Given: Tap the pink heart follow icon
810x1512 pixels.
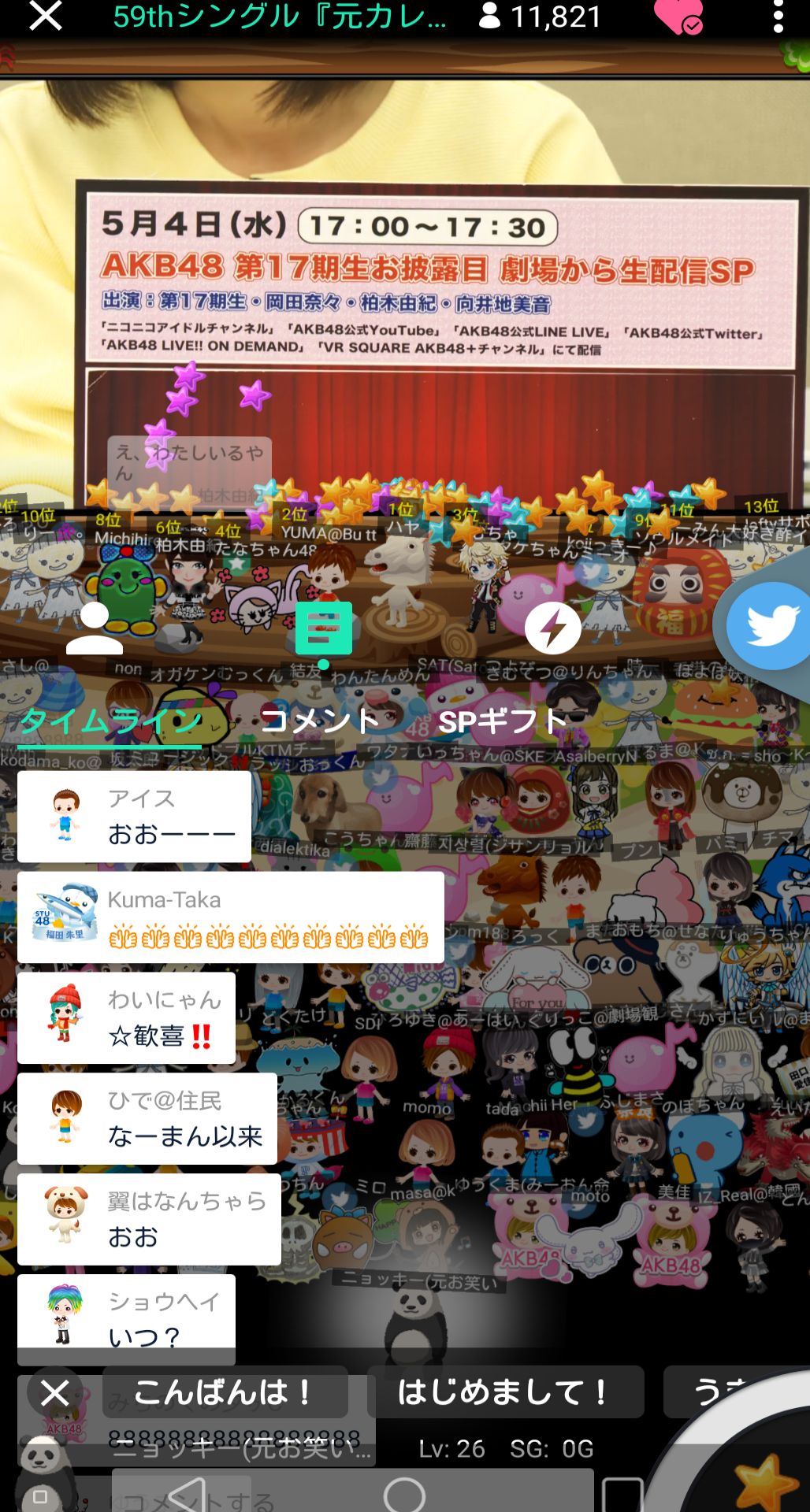Looking at the screenshot, I should click(x=678, y=17).
